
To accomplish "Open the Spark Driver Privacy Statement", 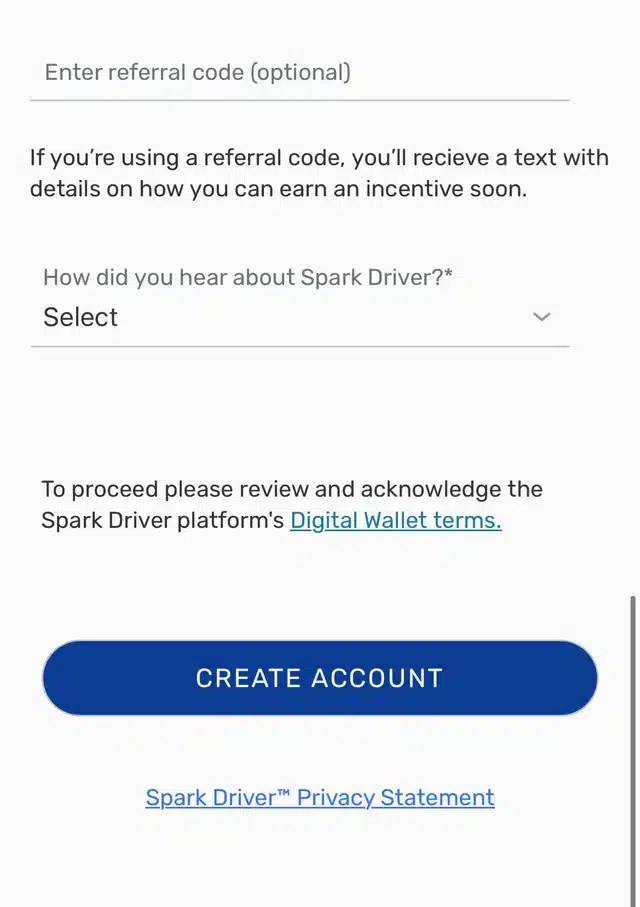I will (x=320, y=798).
